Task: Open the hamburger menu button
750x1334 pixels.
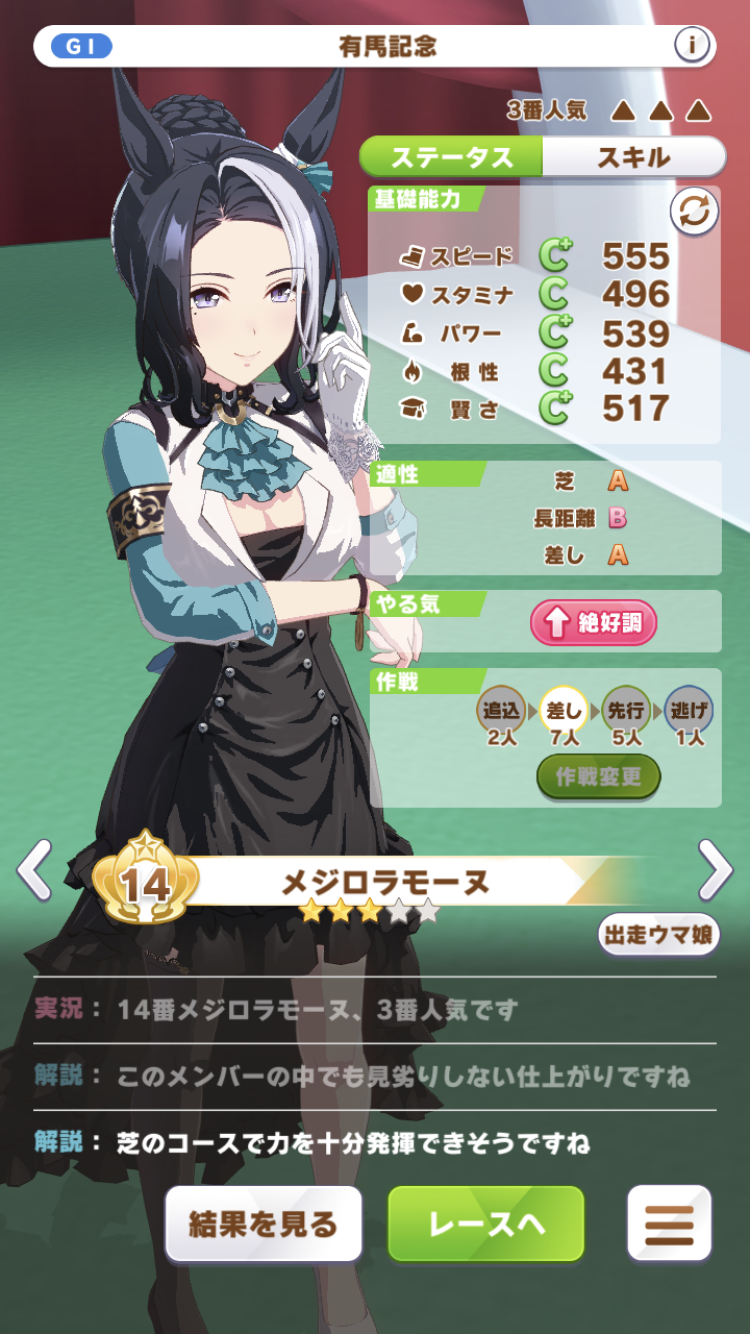Action: [x=669, y=1224]
